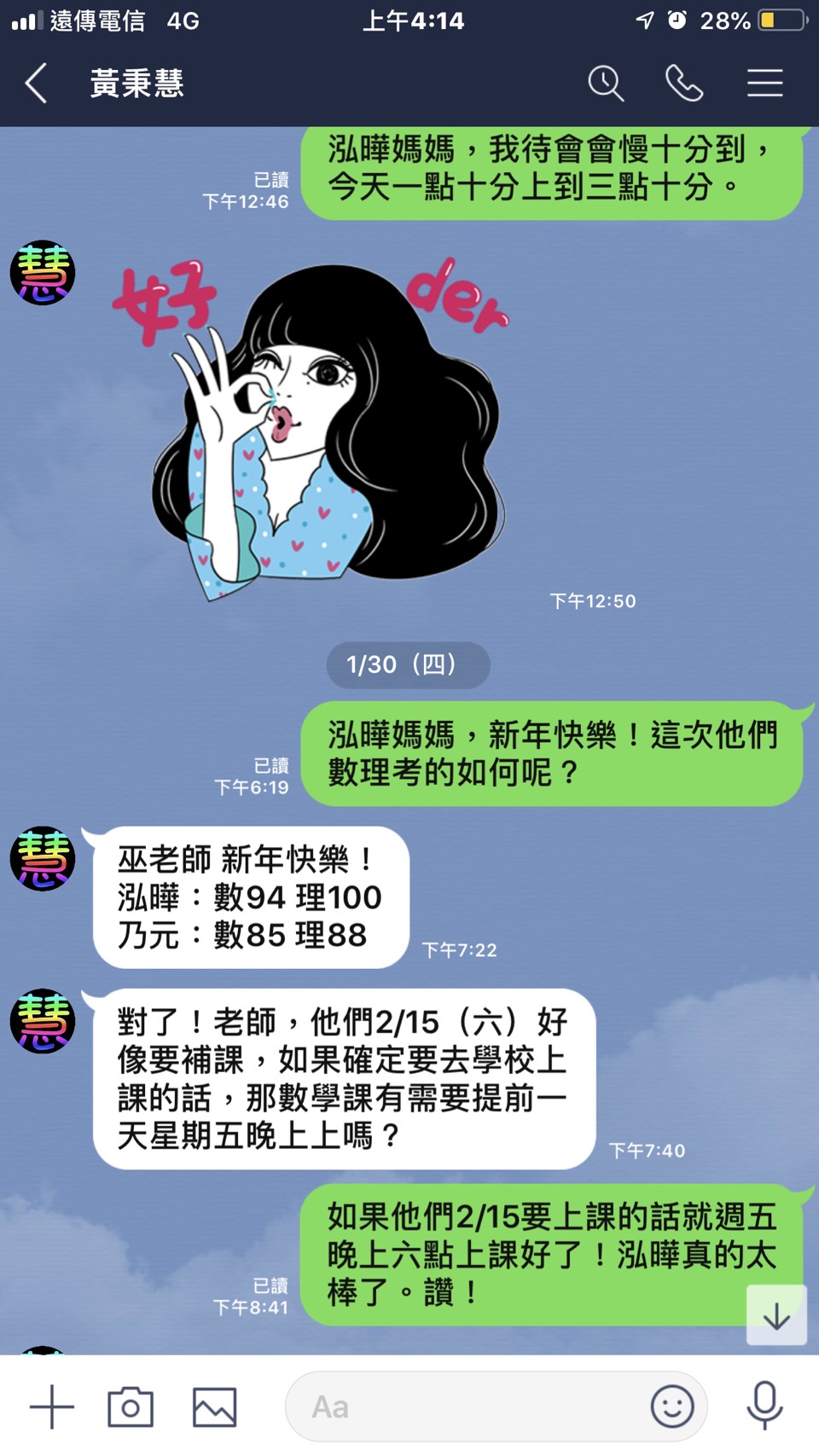Open the plus attachment menu
Viewport: 819px width, 1456px height.
(x=52, y=1407)
